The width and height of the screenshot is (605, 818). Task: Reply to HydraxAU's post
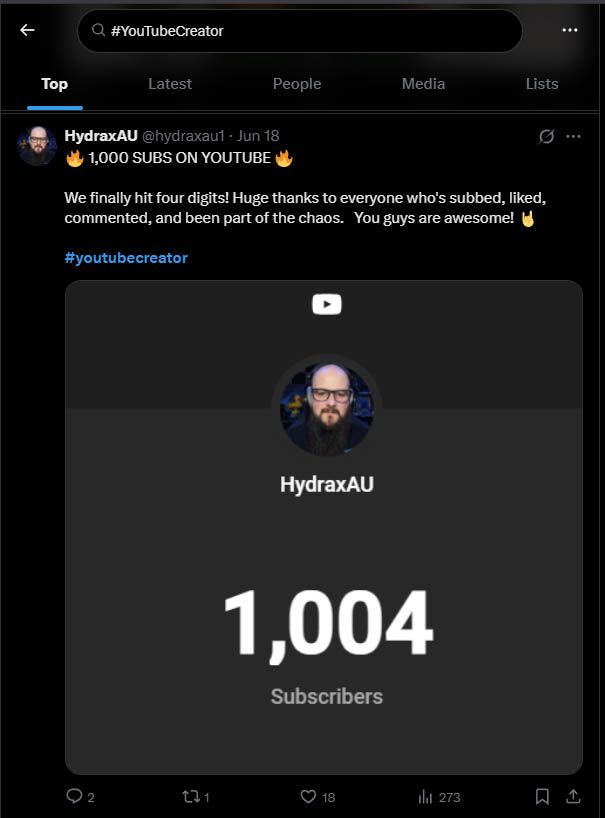click(74, 797)
